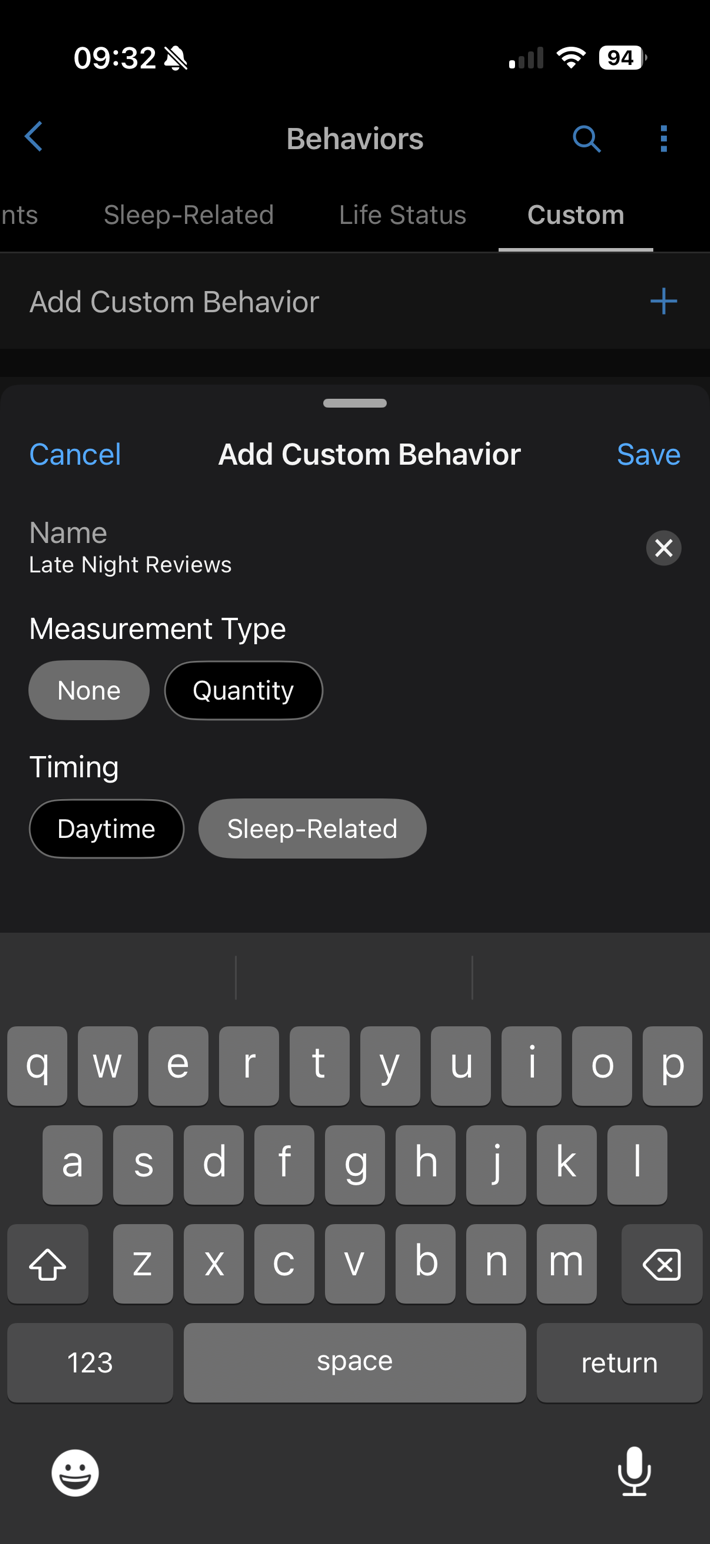
Task: Choose Quantity as measurement type
Action: pyautogui.click(x=243, y=690)
